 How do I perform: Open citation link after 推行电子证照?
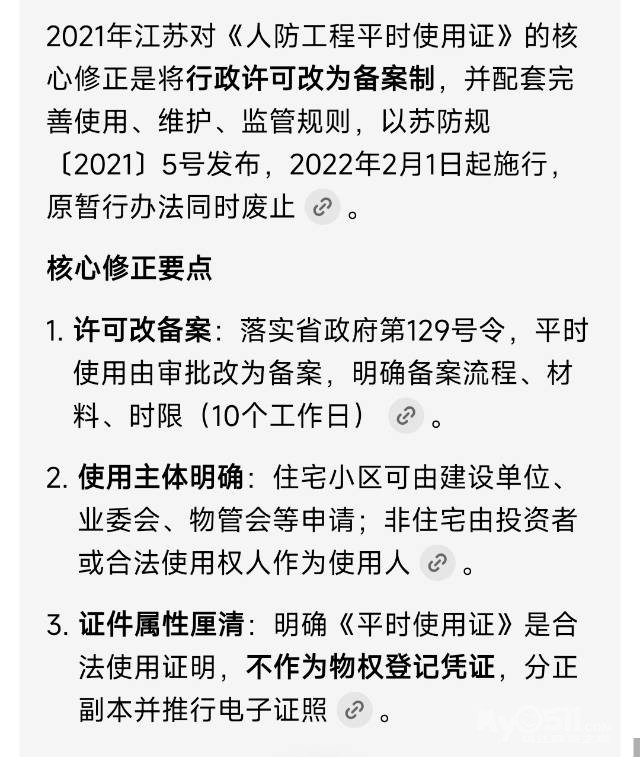pos(354,710)
